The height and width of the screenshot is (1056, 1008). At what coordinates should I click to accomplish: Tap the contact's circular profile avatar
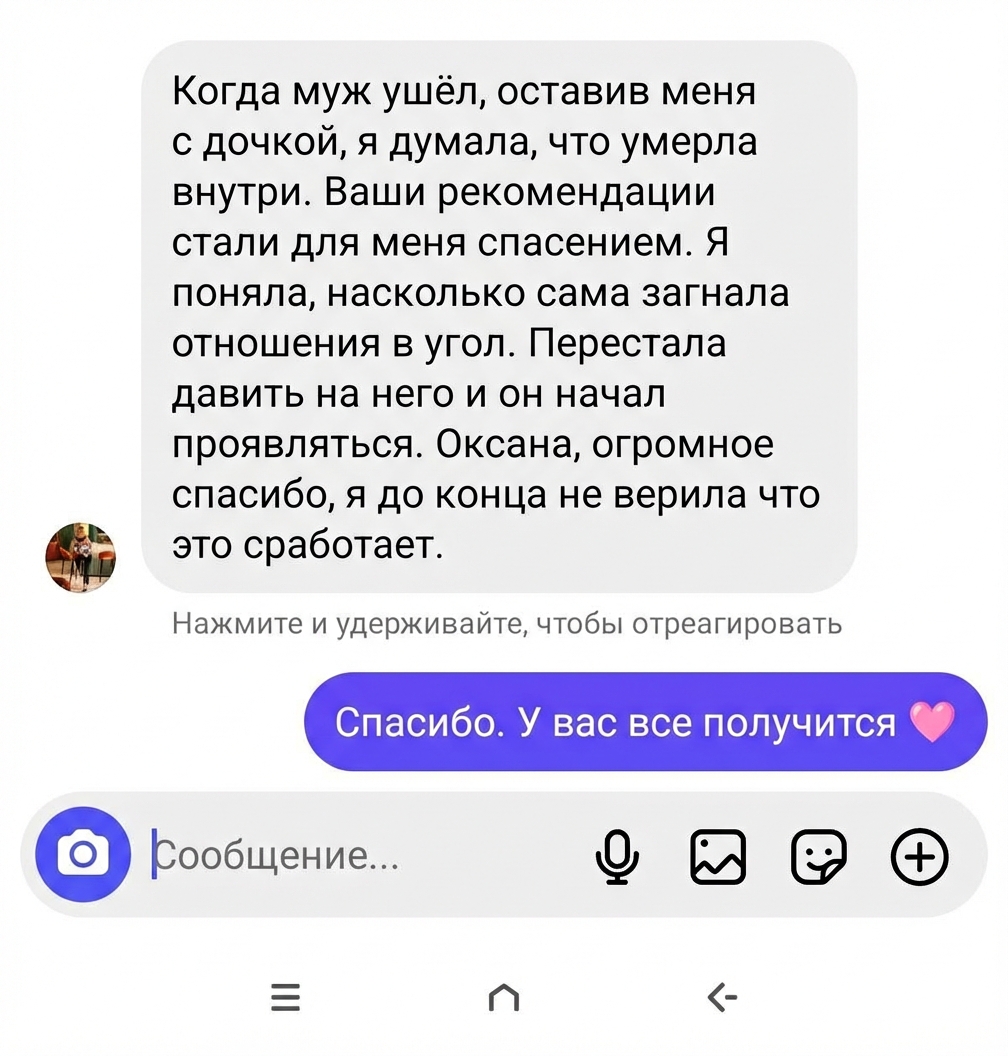coord(82,557)
